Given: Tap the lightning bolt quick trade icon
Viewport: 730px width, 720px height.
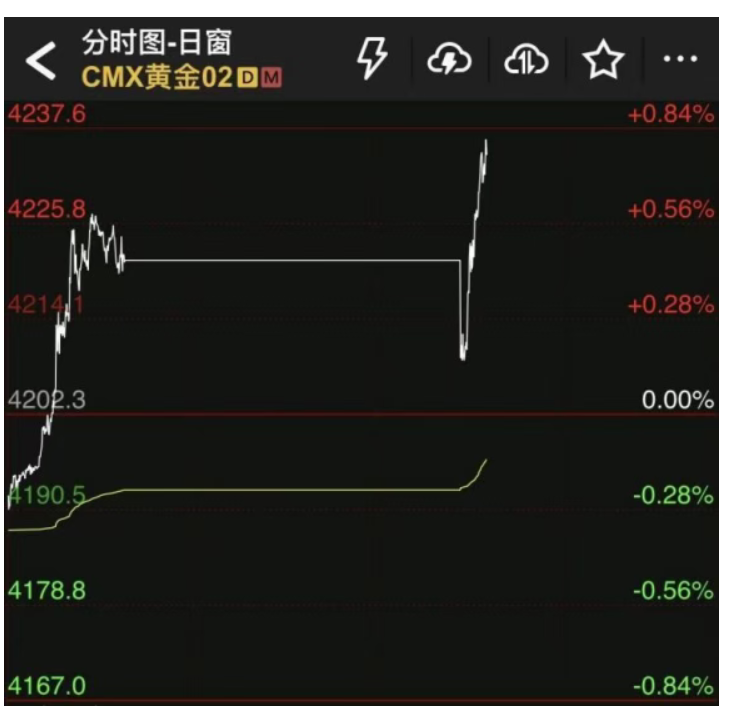Looking at the screenshot, I should pyautogui.click(x=372, y=60).
